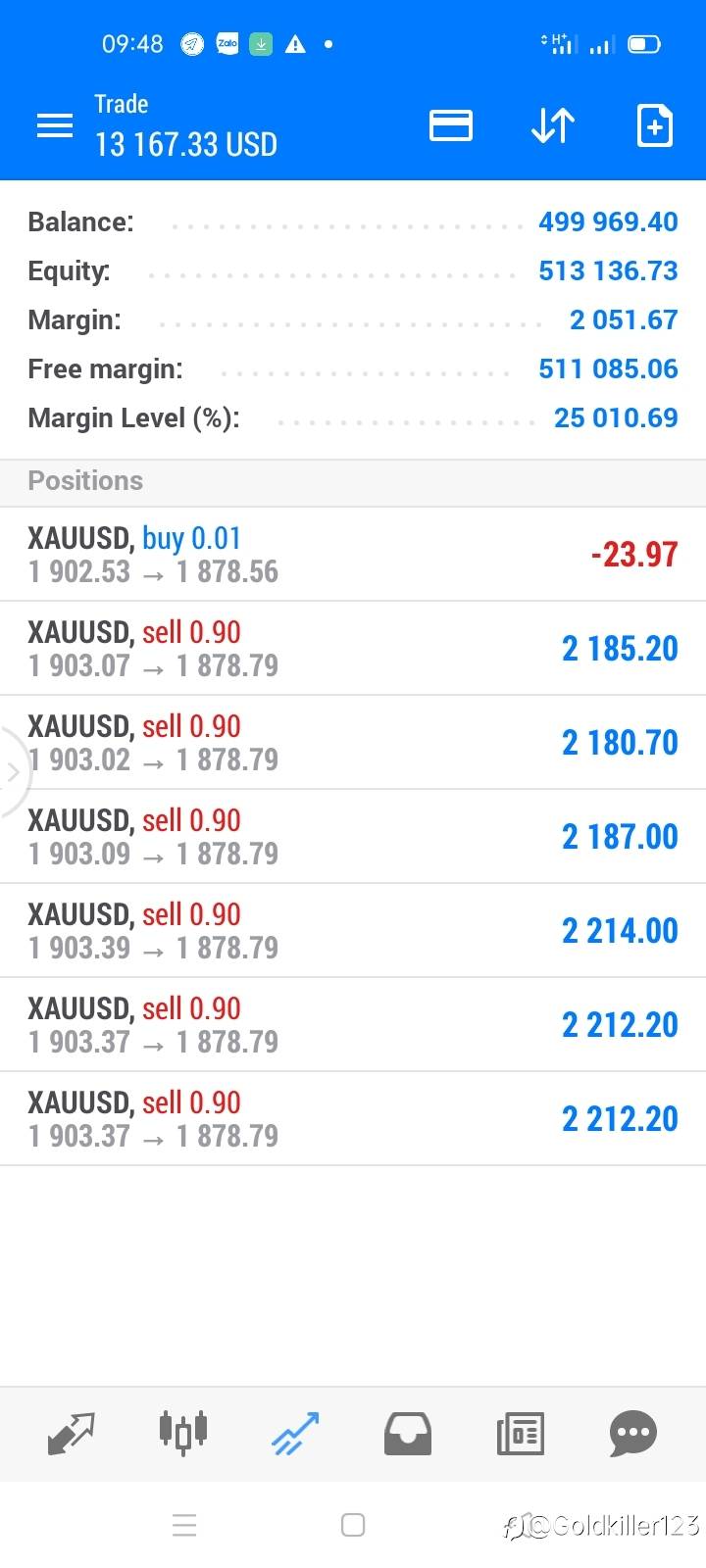This screenshot has height=1568, width=706.
Task: Go to the Trade tab
Action: pos(295,1433)
